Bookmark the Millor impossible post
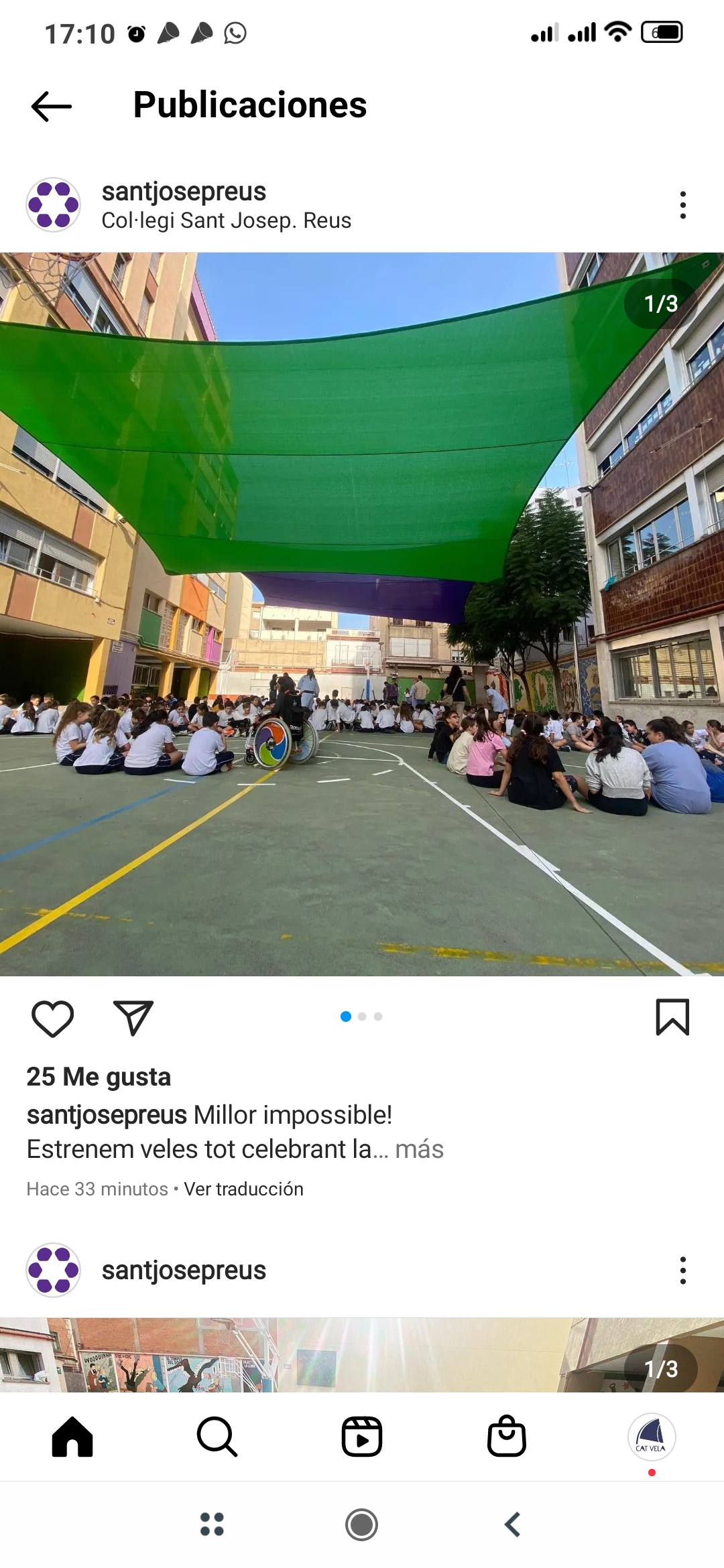This screenshot has width=724, height=1568. tap(672, 1017)
